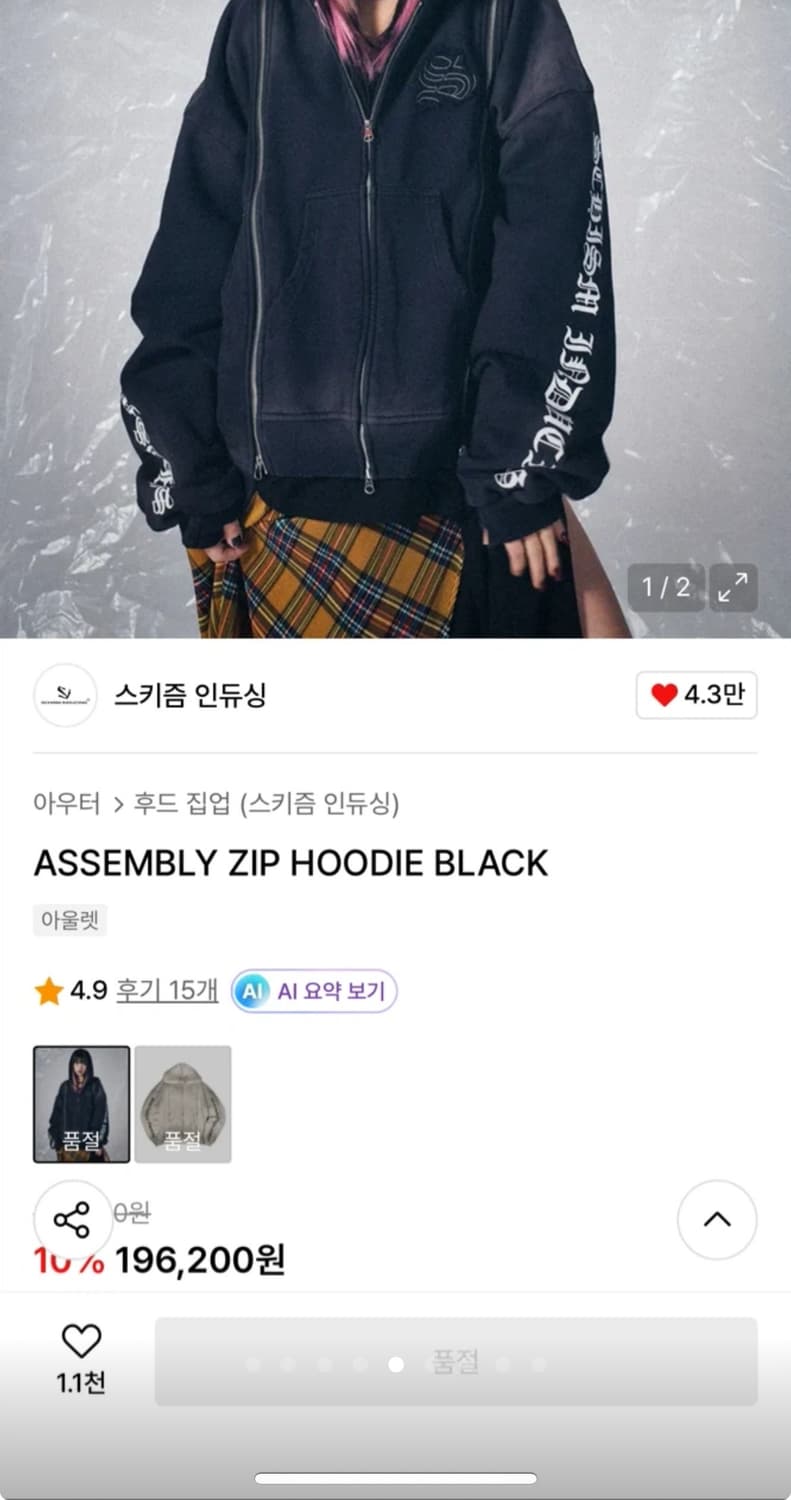Select the AI summary icon badge
The width and height of the screenshot is (791, 1500).
[x=251, y=991]
